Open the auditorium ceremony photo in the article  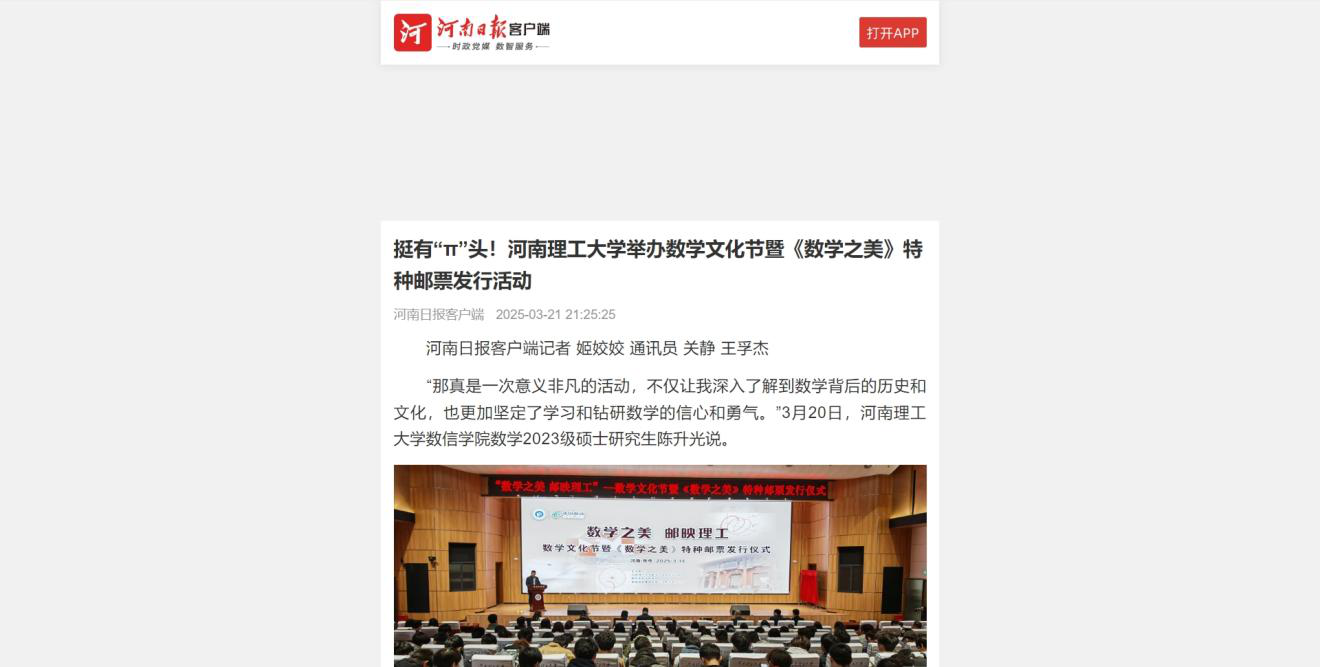tap(660, 565)
